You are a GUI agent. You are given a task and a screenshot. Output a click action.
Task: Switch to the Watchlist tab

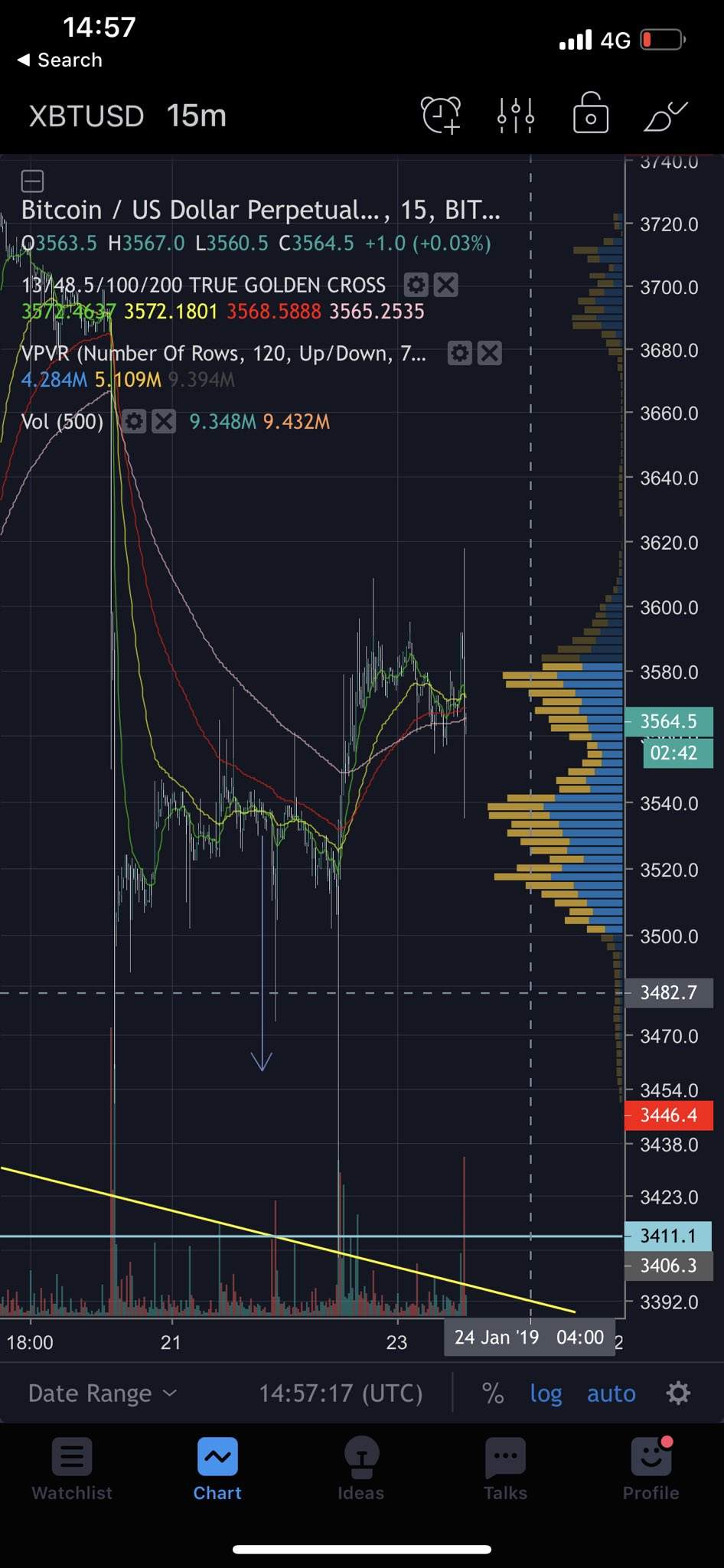click(x=72, y=1468)
